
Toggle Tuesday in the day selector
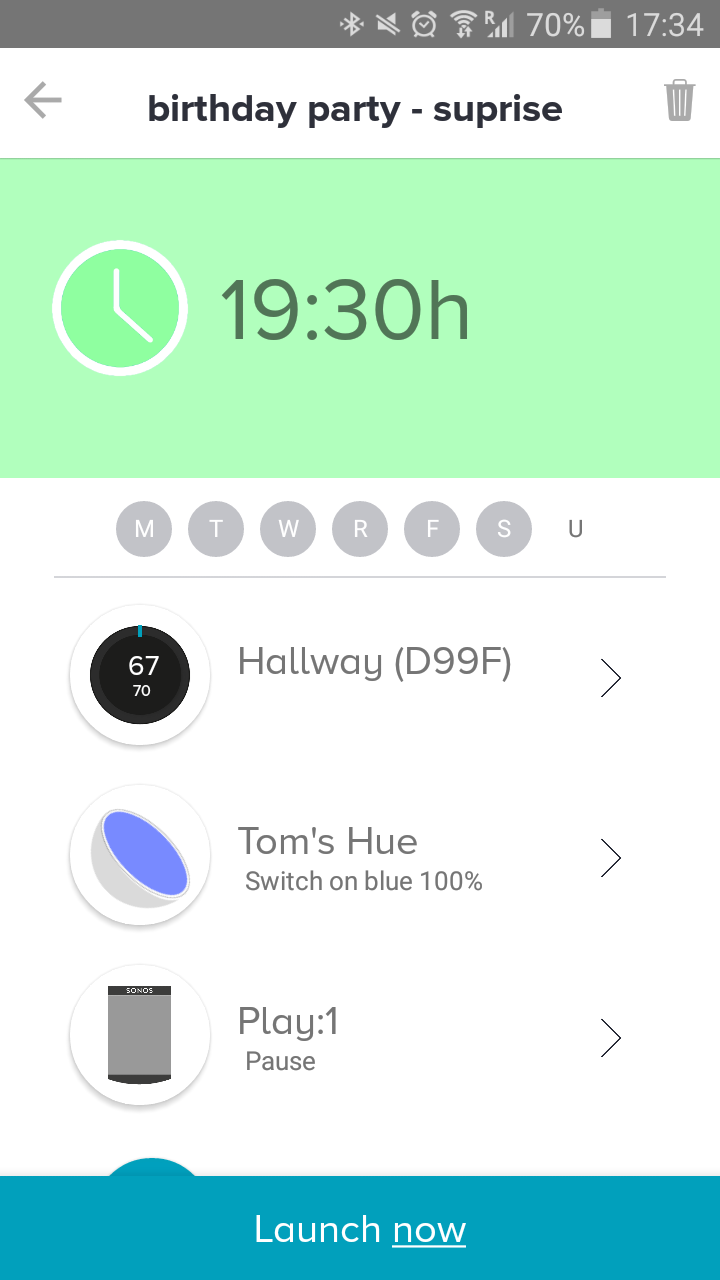[x=216, y=529]
